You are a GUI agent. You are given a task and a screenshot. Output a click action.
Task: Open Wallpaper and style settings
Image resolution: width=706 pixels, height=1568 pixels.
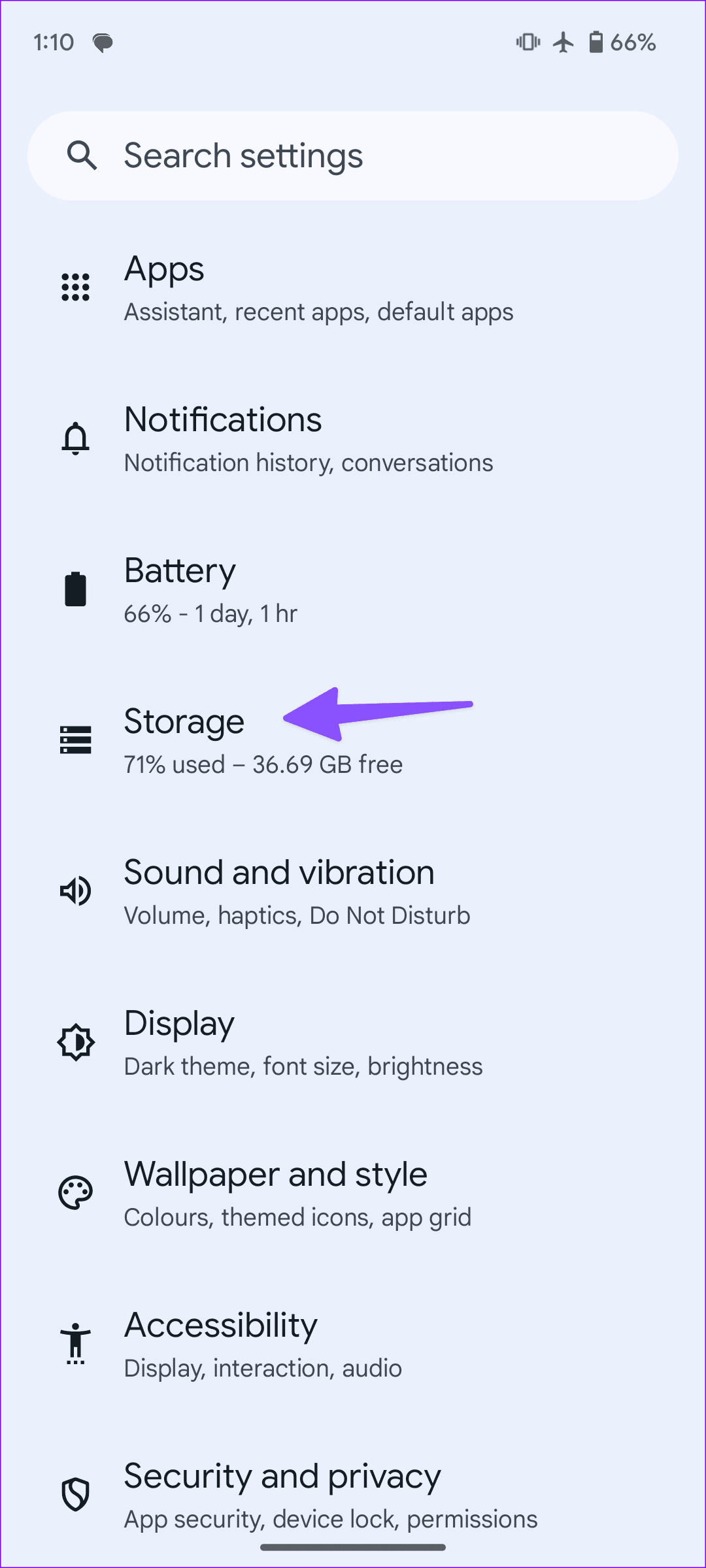tap(275, 1192)
